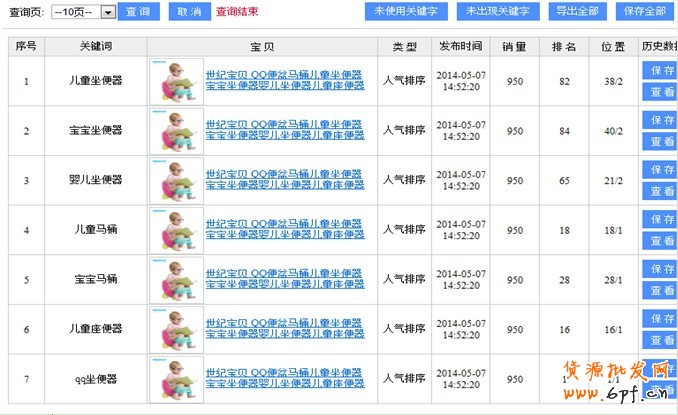Image resolution: width=678 pixels, height=415 pixels.
Task: Tap 保存全部 to save all results
Action: coord(644,11)
